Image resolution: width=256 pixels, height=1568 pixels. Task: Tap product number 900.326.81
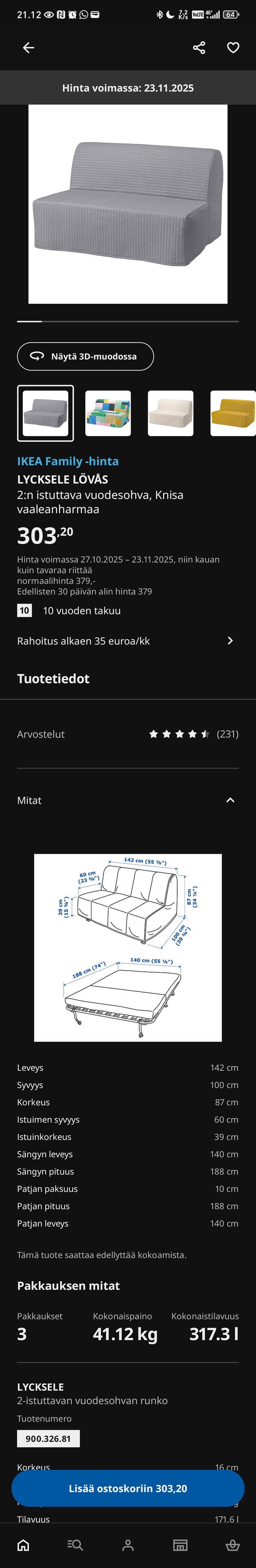48,1438
